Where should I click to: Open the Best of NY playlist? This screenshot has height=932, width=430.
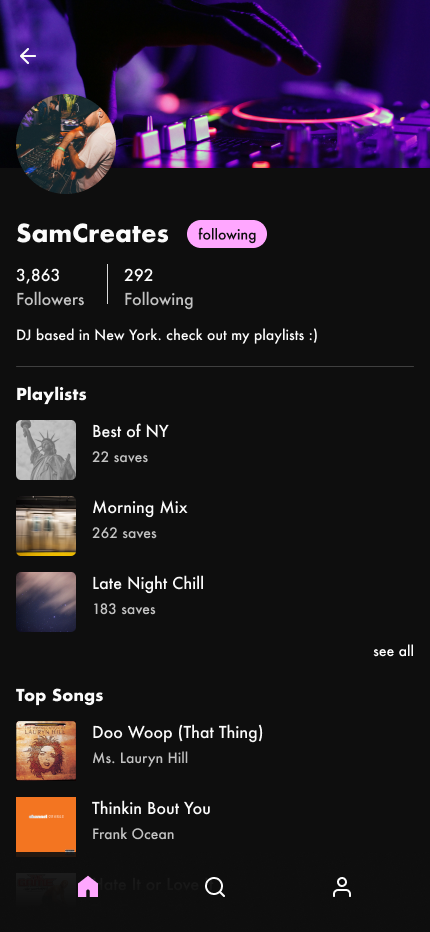215,450
